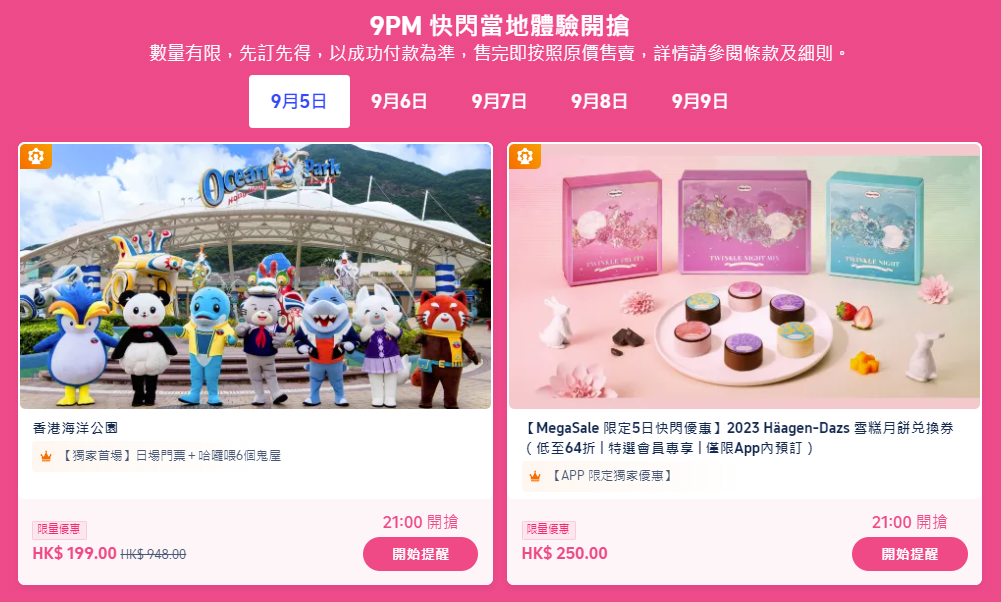Tap 開始提醒 for the HK$ 250.00 offer
This screenshot has width=1001, height=602.
tap(909, 554)
